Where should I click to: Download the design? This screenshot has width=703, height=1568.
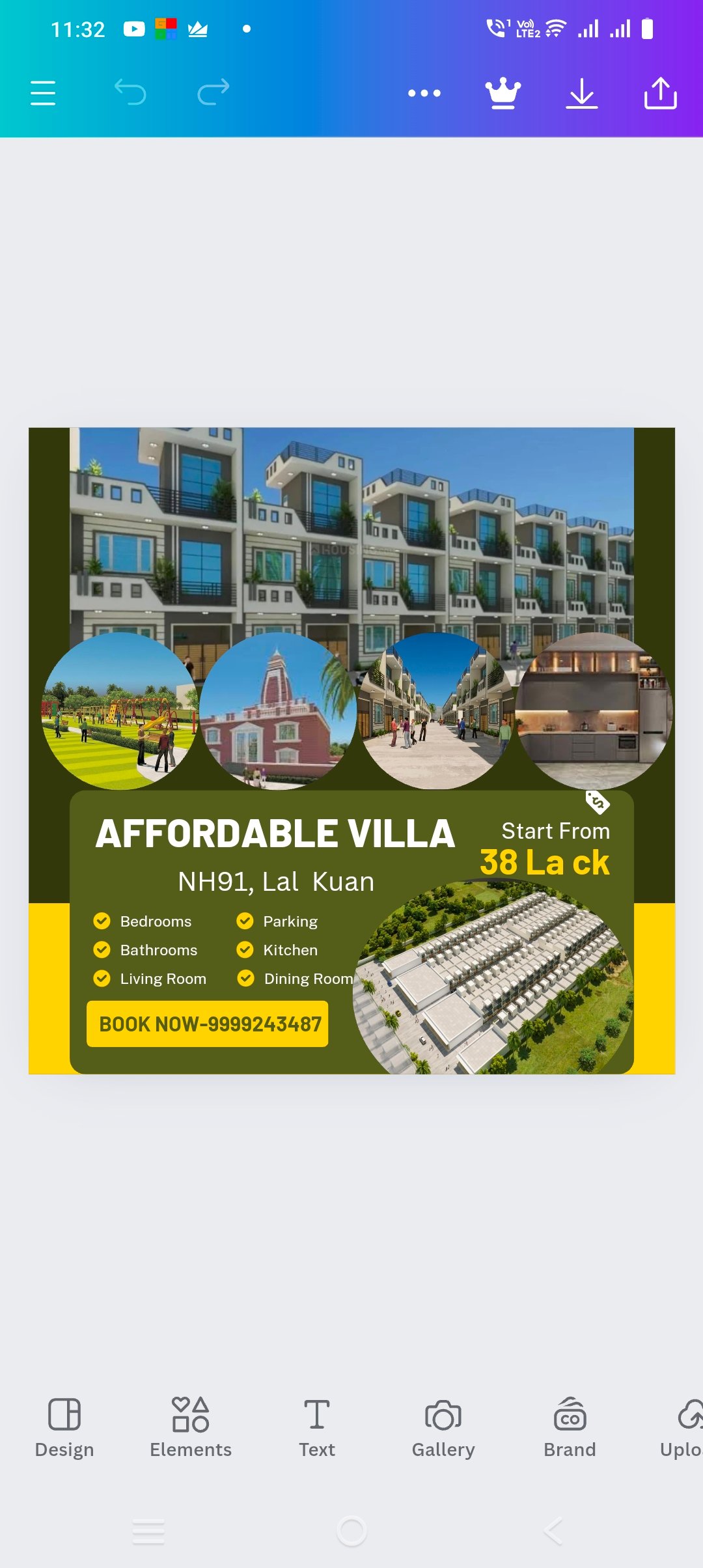tap(581, 93)
